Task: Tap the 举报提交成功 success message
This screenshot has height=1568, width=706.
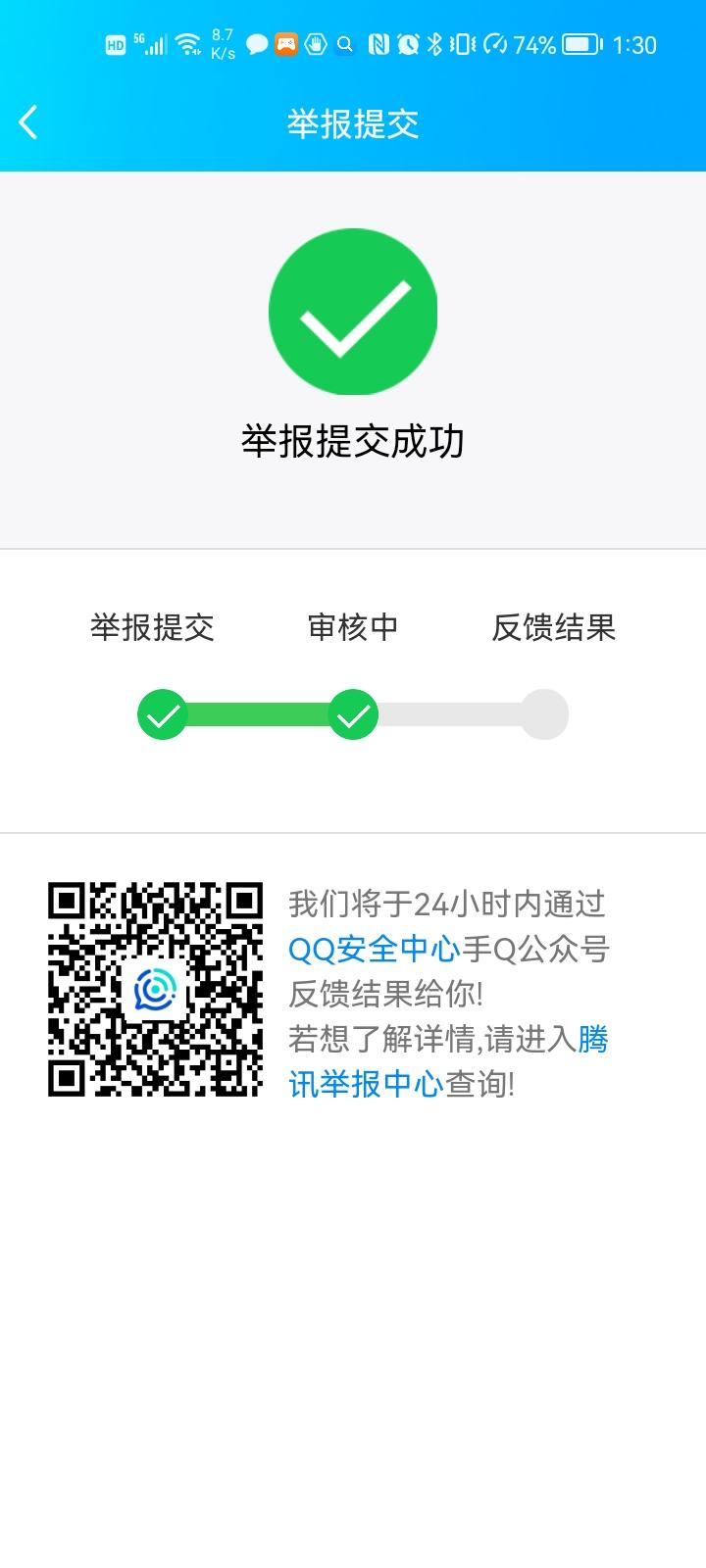Action: coord(353,441)
